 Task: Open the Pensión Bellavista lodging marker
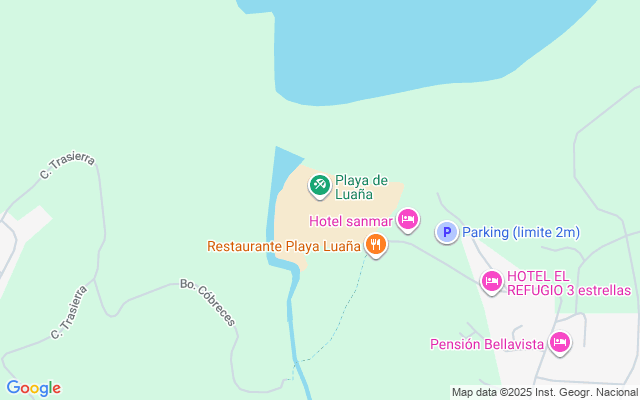(559, 343)
